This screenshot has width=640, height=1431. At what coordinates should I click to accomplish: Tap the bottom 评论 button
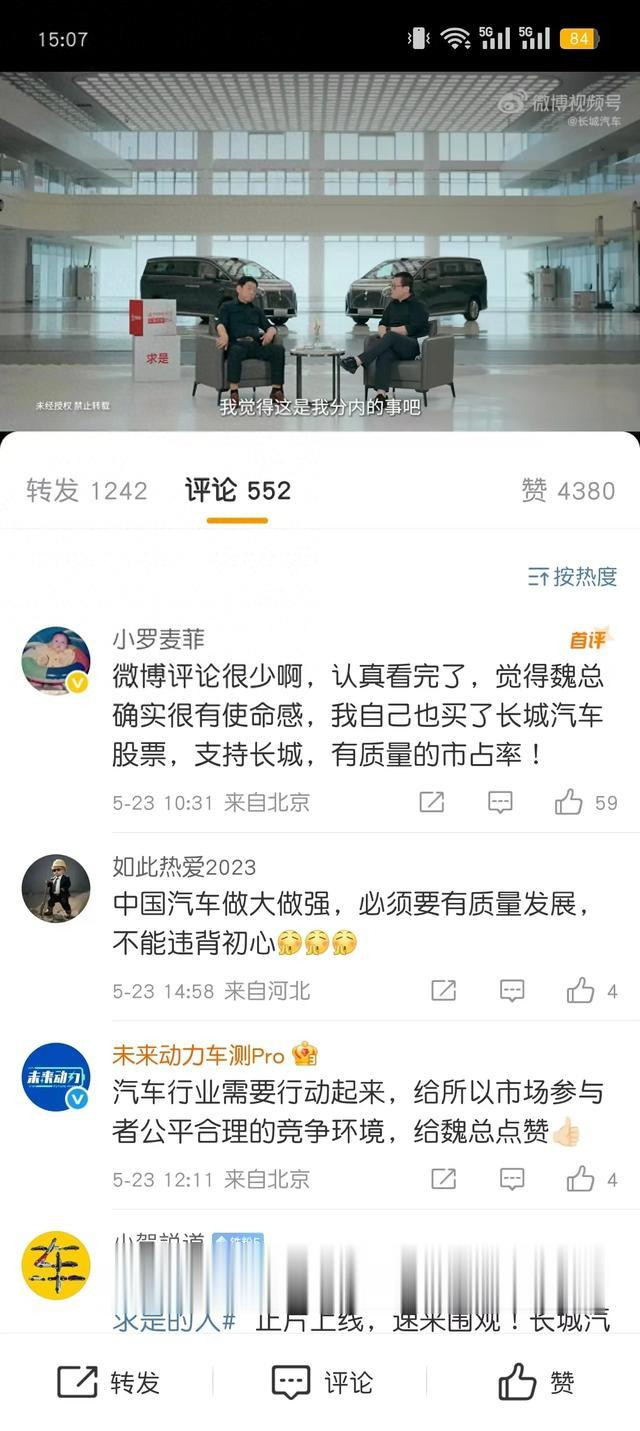(x=322, y=1382)
